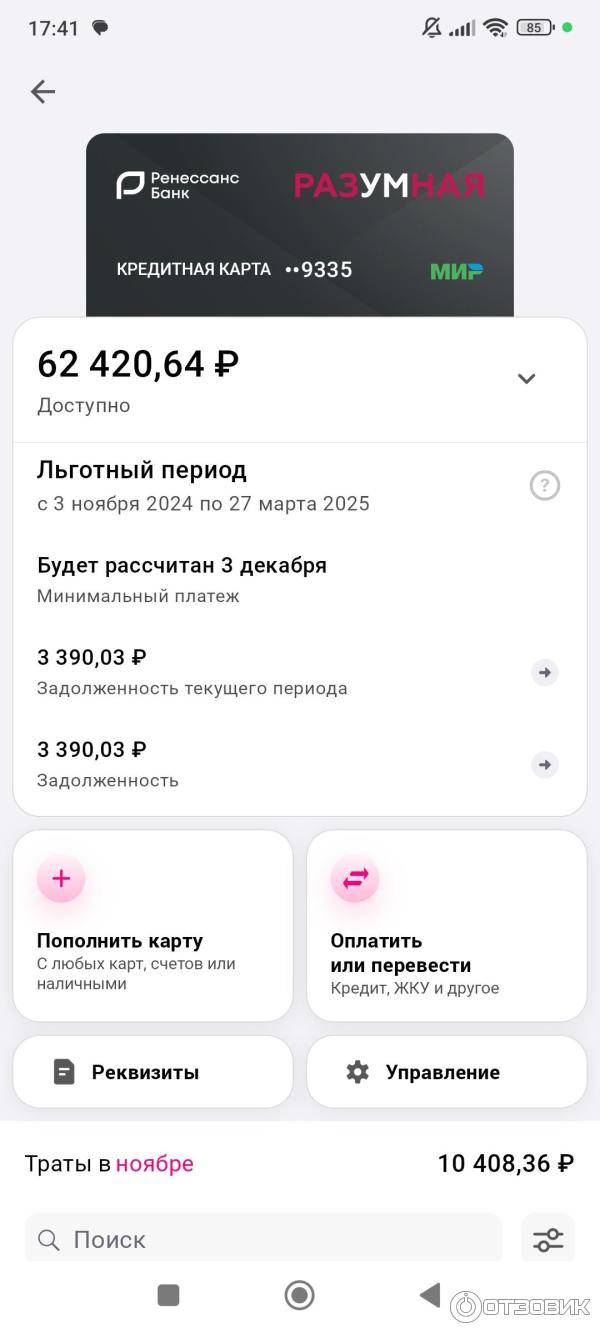This screenshot has height=1333, width=600.
Task: Open Задолженность текущего периода details
Action: (544, 673)
